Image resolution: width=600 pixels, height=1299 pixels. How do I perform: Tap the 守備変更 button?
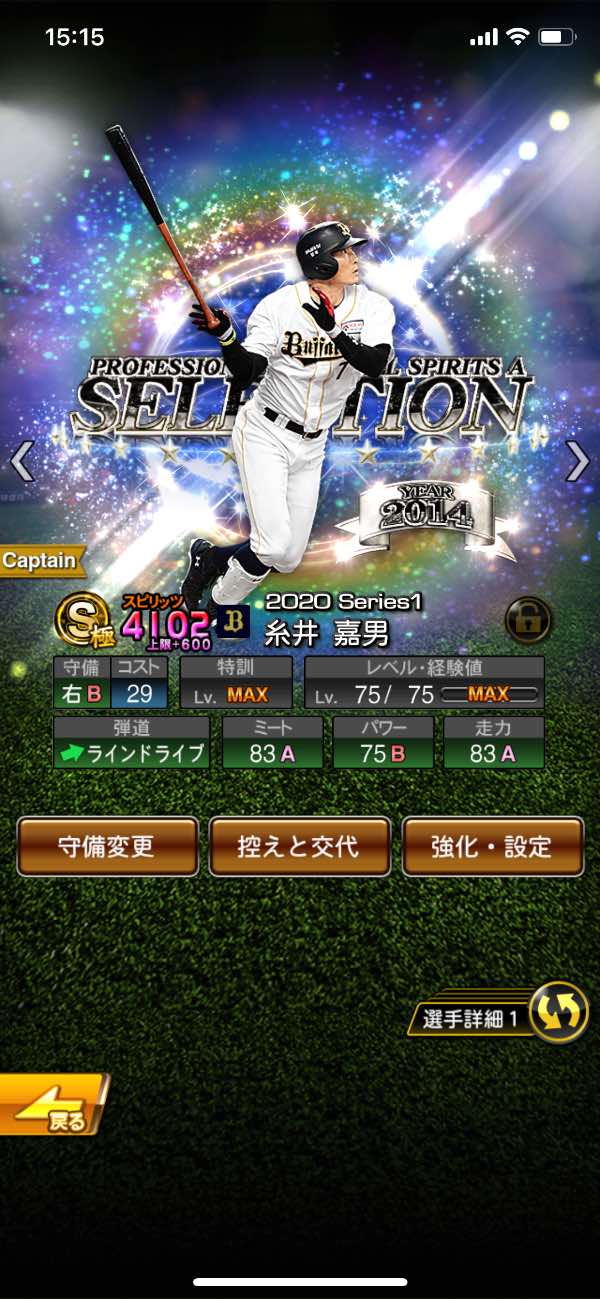click(x=107, y=847)
